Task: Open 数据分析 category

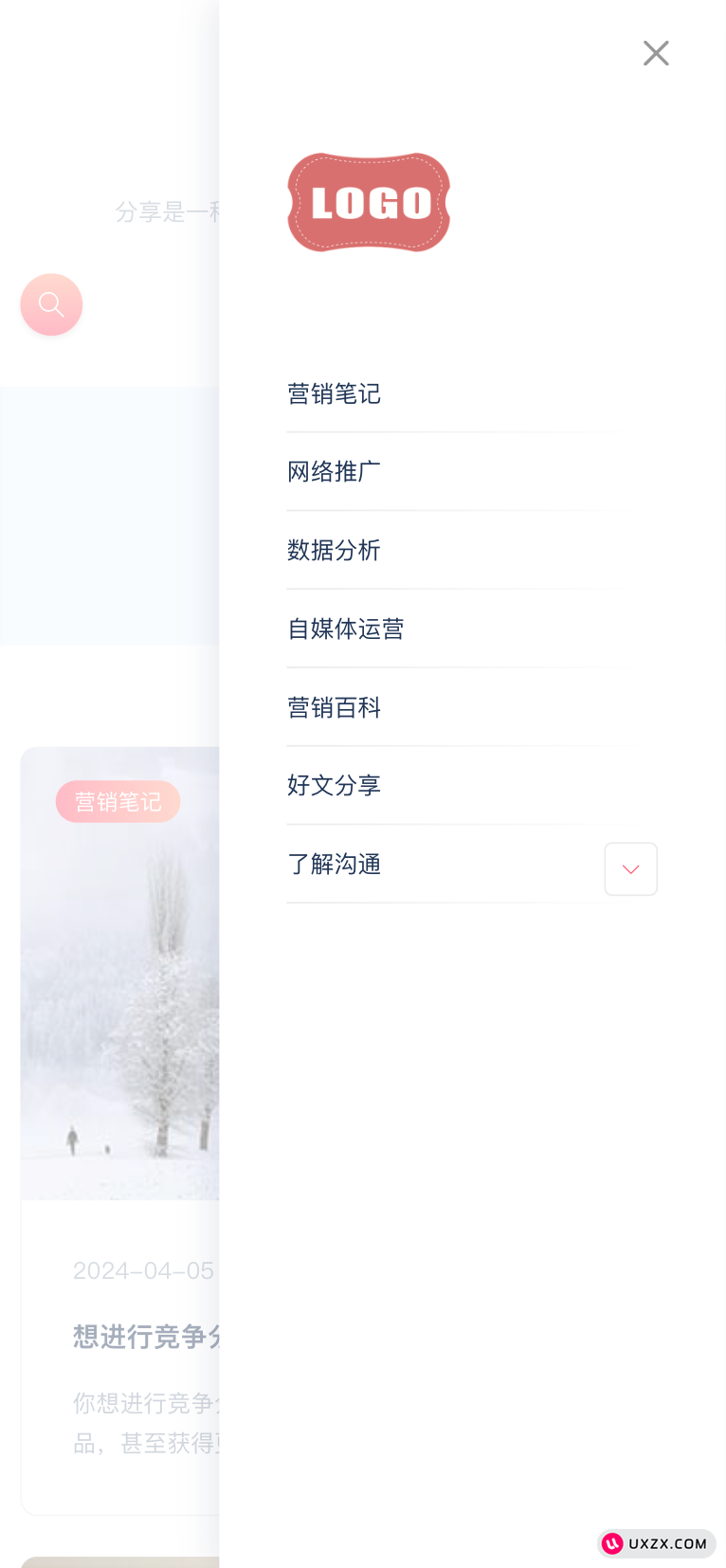Action: (x=334, y=550)
